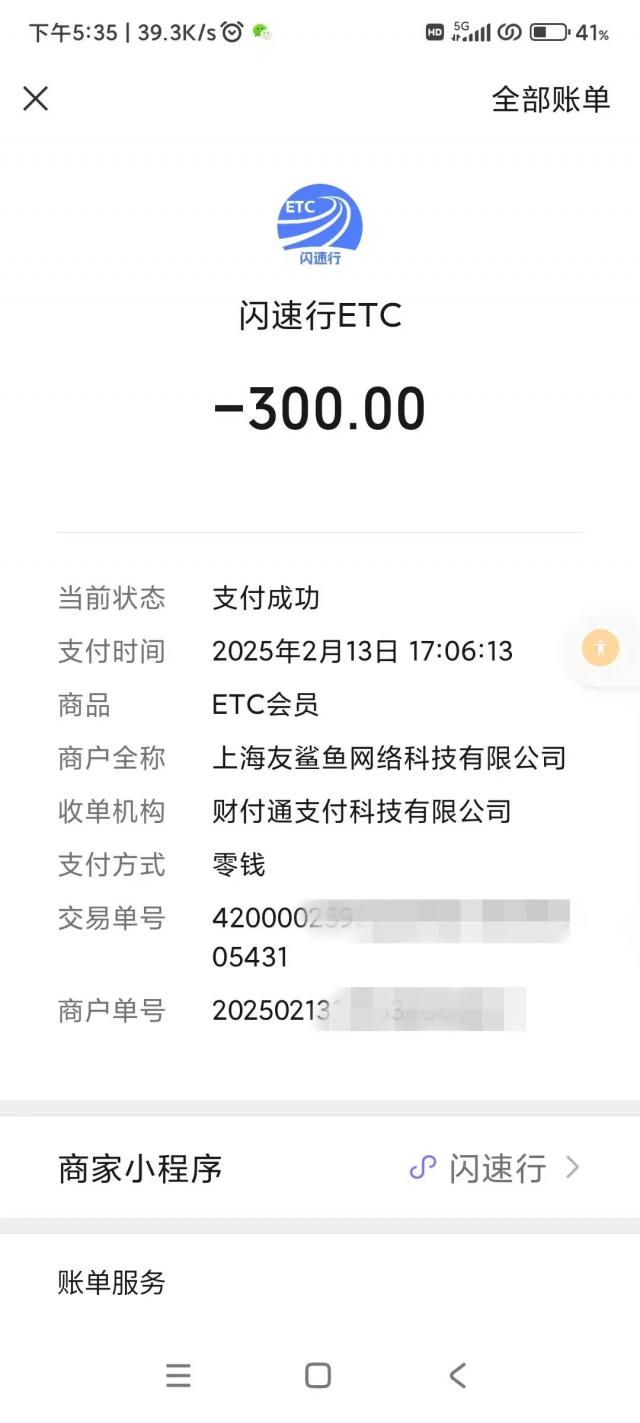The height and width of the screenshot is (1423, 640).
Task: Go back with the system back button
Action: [x=457, y=1376]
